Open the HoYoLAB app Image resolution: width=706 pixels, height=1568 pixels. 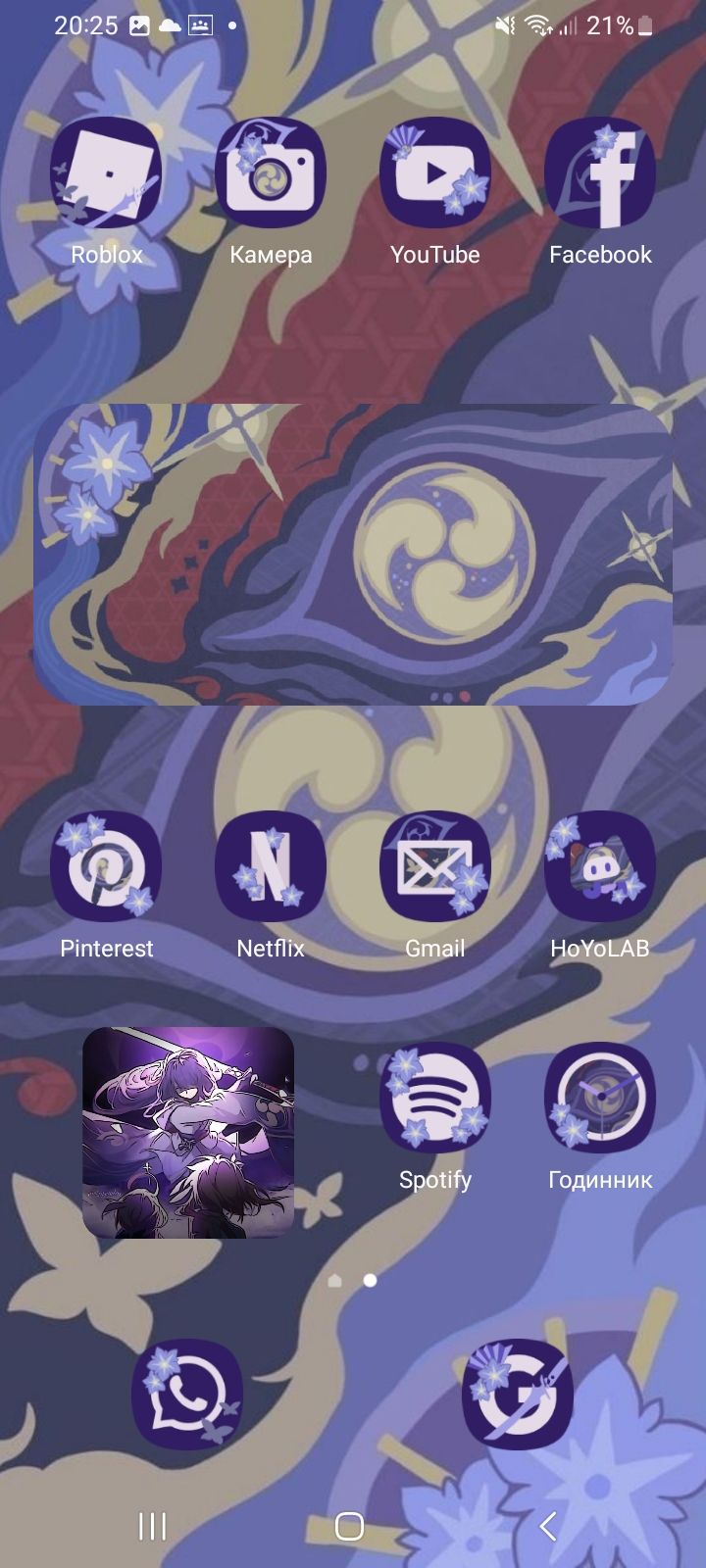(x=599, y=867)
